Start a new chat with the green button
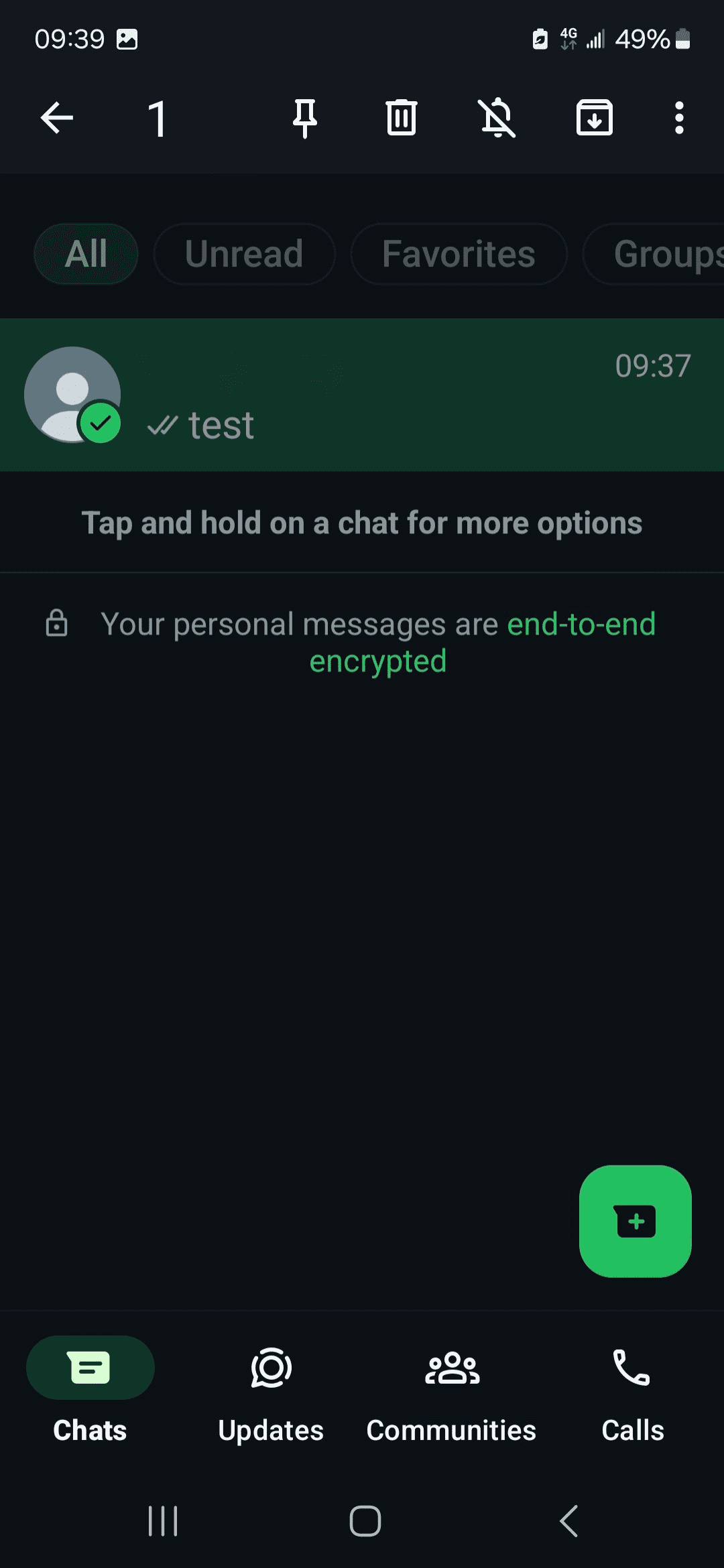Image resolution: width=724 pixels, height=1568 pixels. click(635, 1221)
